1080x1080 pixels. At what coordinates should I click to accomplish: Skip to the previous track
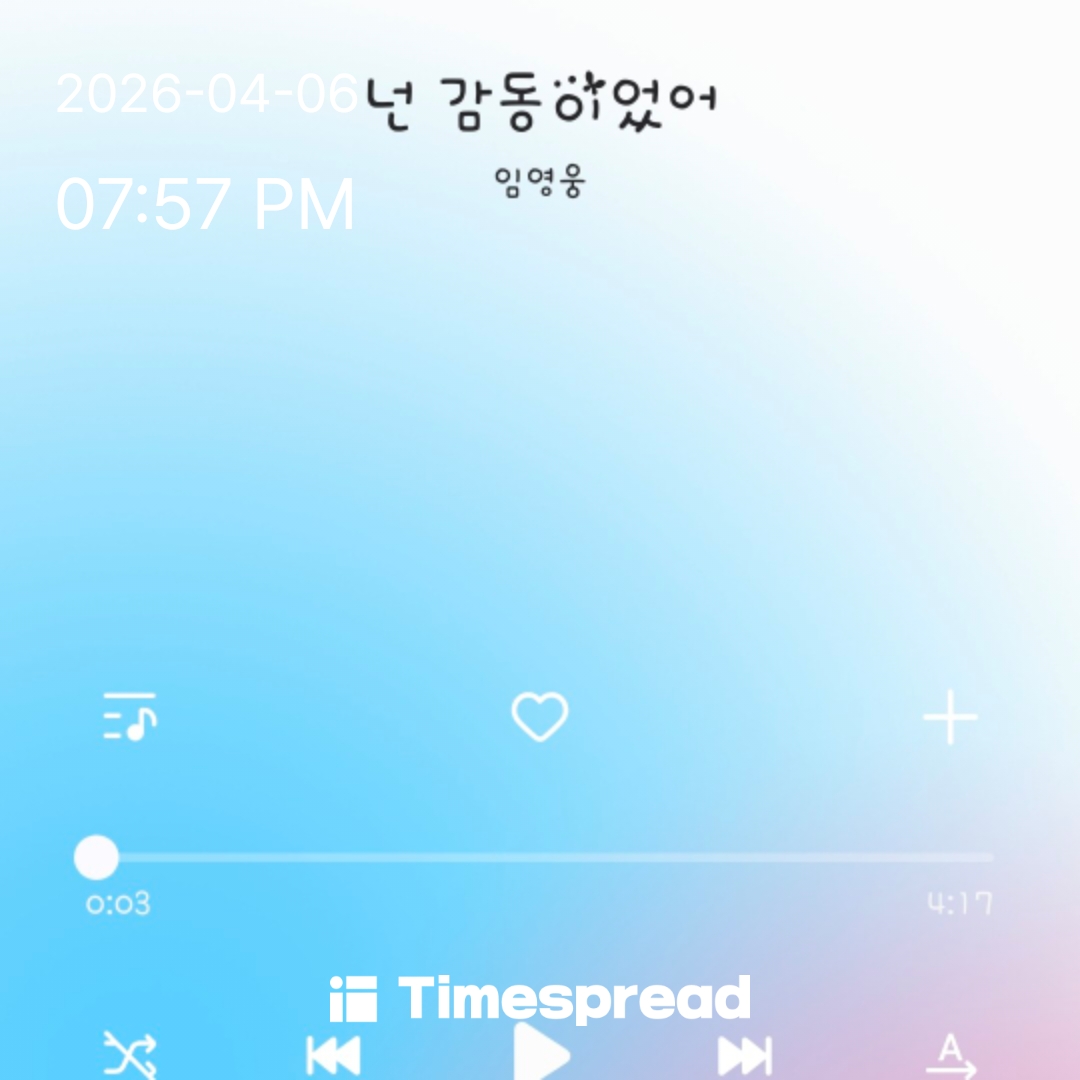[x=333, y=1055]
